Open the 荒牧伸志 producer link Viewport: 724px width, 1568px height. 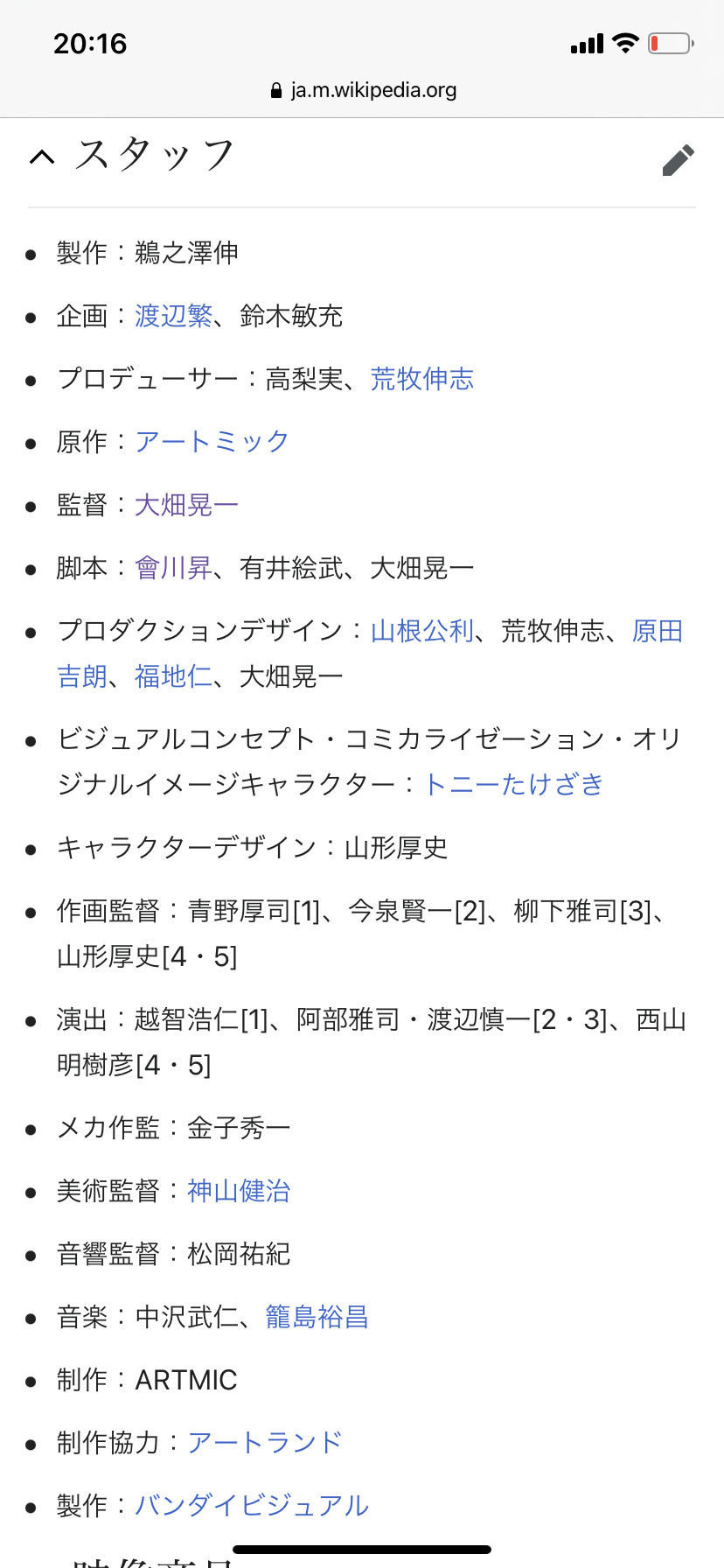(x=421, y=379)
